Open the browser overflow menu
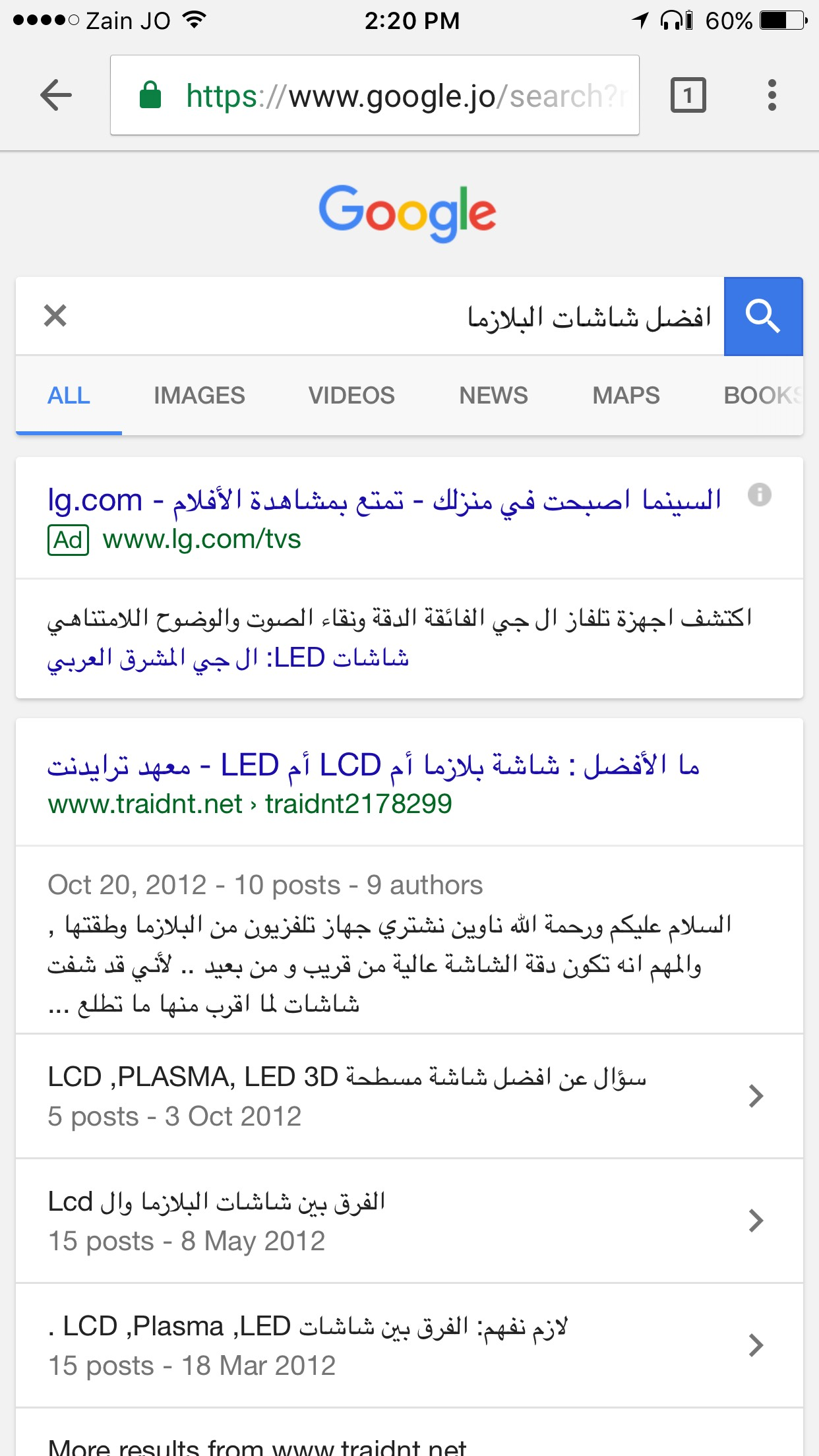The image size is (819, 1456). tap(772, 96)
